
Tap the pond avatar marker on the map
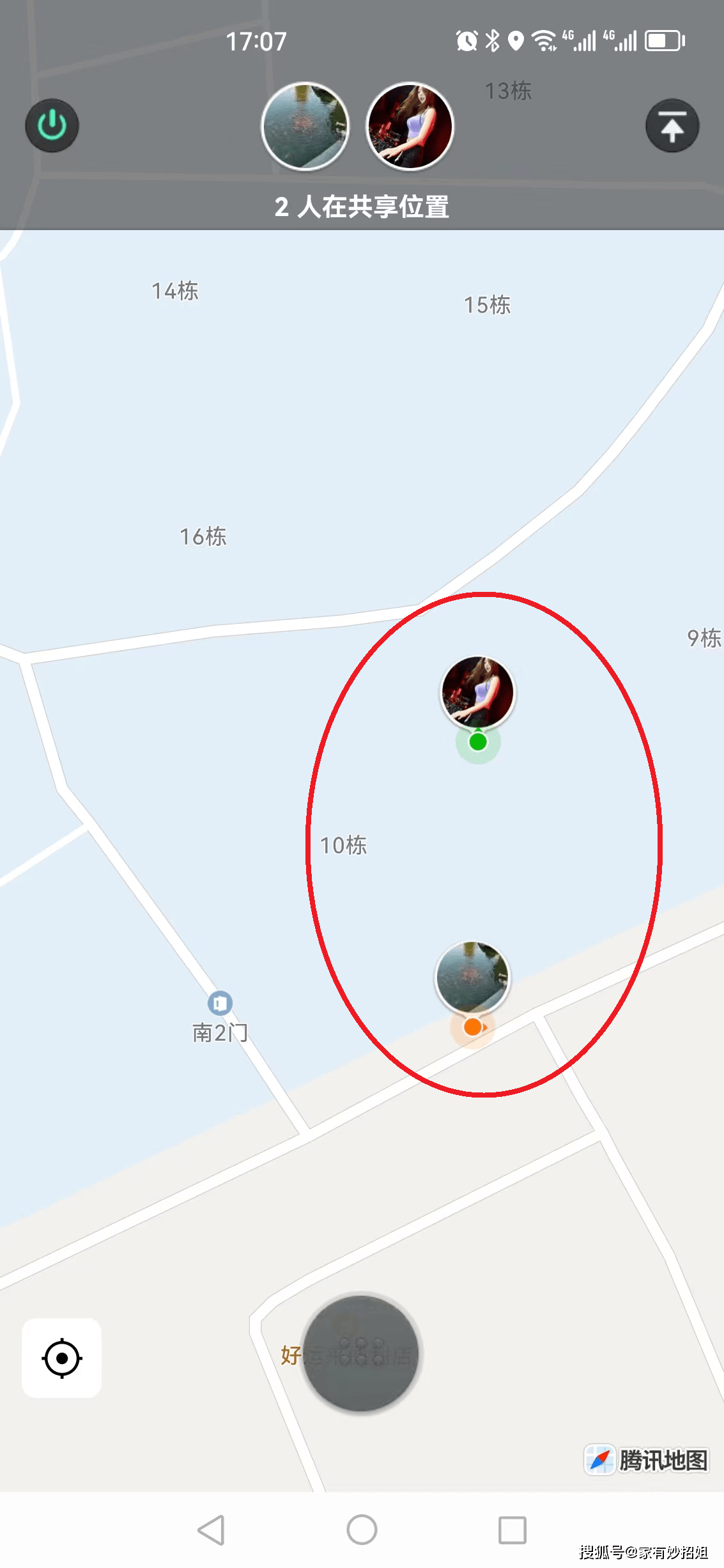tap(472, 977)
